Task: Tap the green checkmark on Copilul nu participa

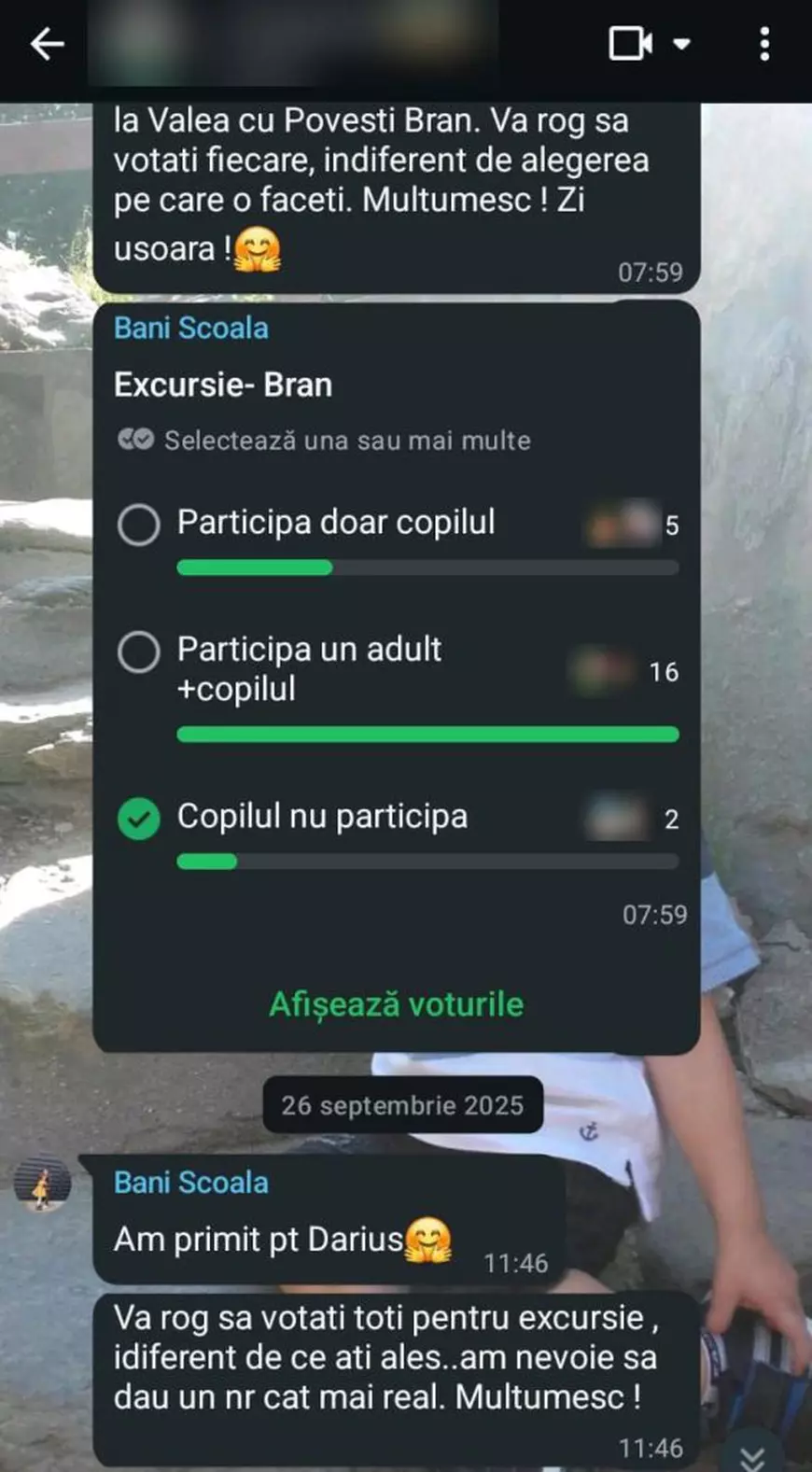Action: coord(139,818)
